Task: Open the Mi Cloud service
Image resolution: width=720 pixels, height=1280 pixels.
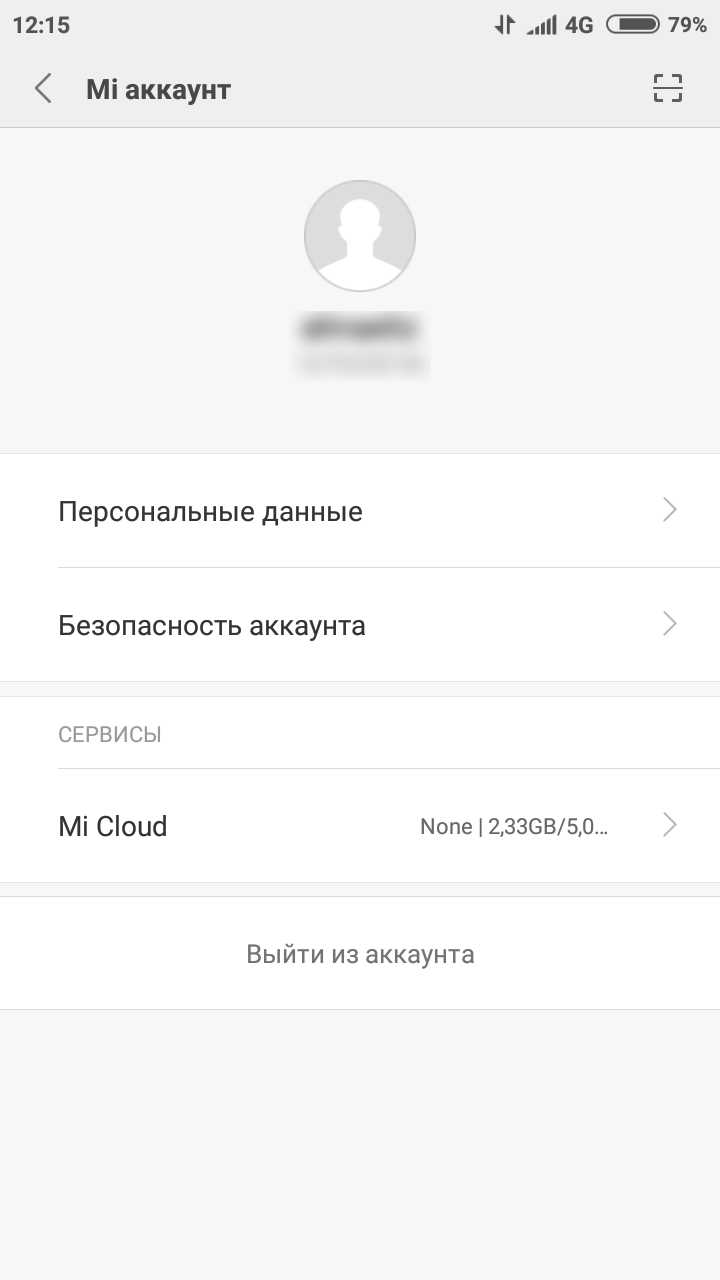Action: (360, 826)
